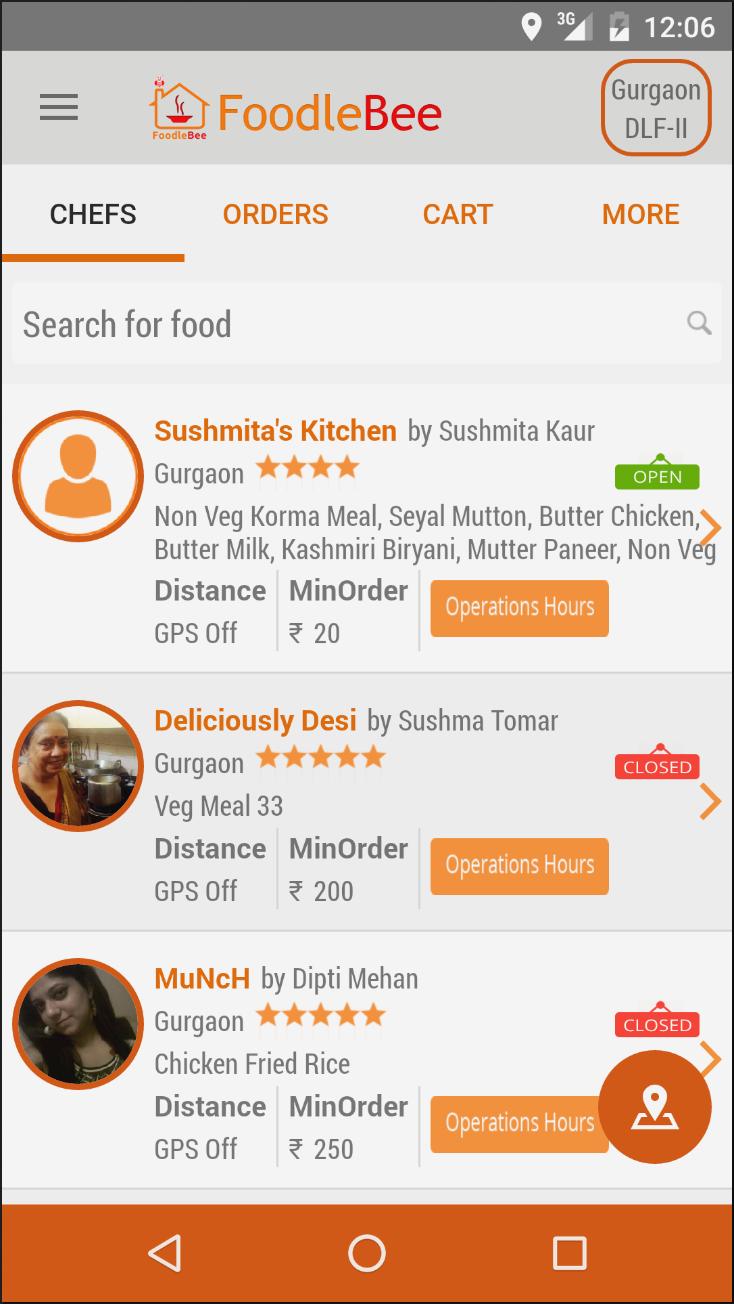The image size is (734, 1304).
Task: Tap the floating map location button
Action: click(655, 1107)
